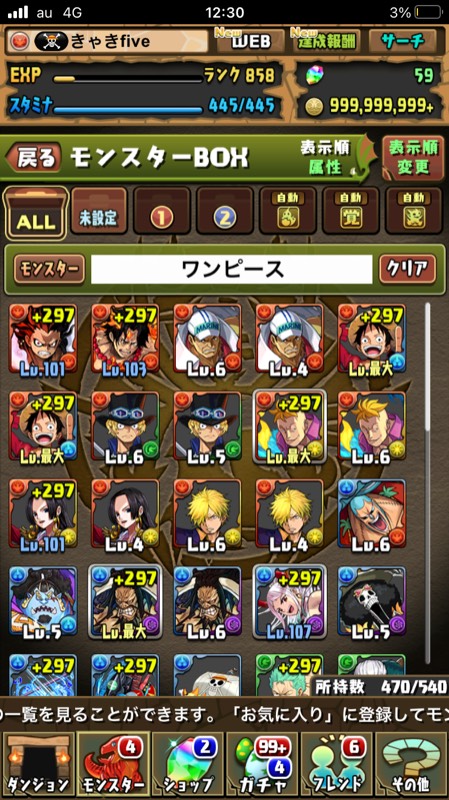Screen dimensions: 449x800
Task: Tap the サーチ search button
Action: point(403,41)
